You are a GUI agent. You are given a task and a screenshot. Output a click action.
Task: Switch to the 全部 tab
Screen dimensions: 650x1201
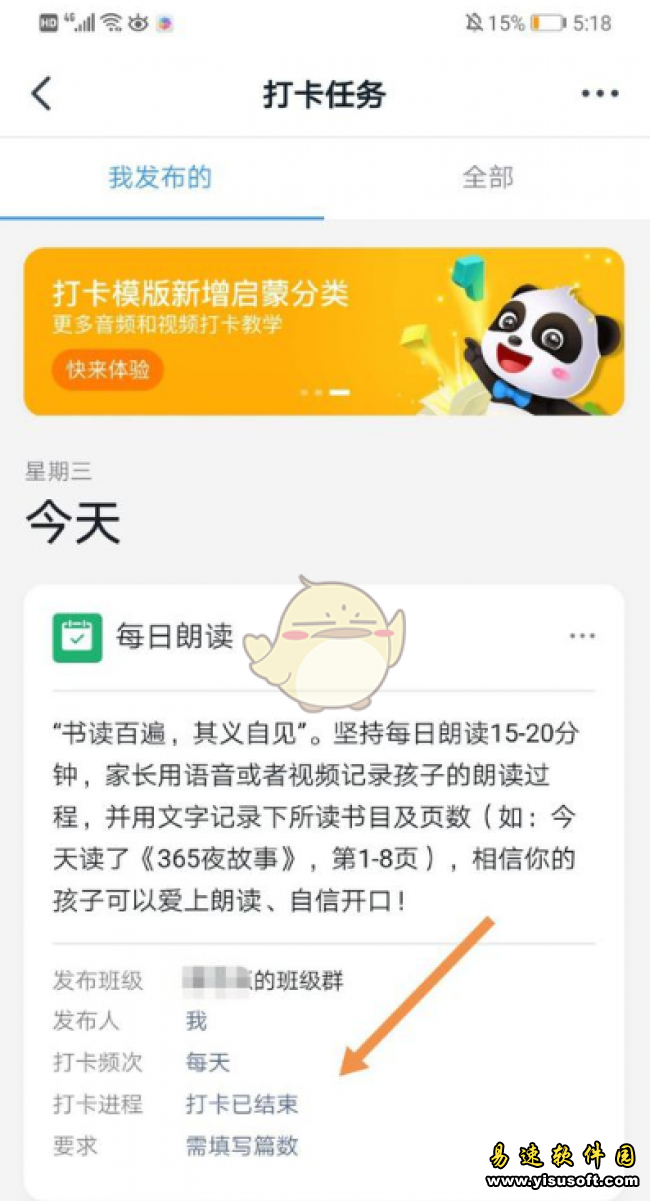487,178
